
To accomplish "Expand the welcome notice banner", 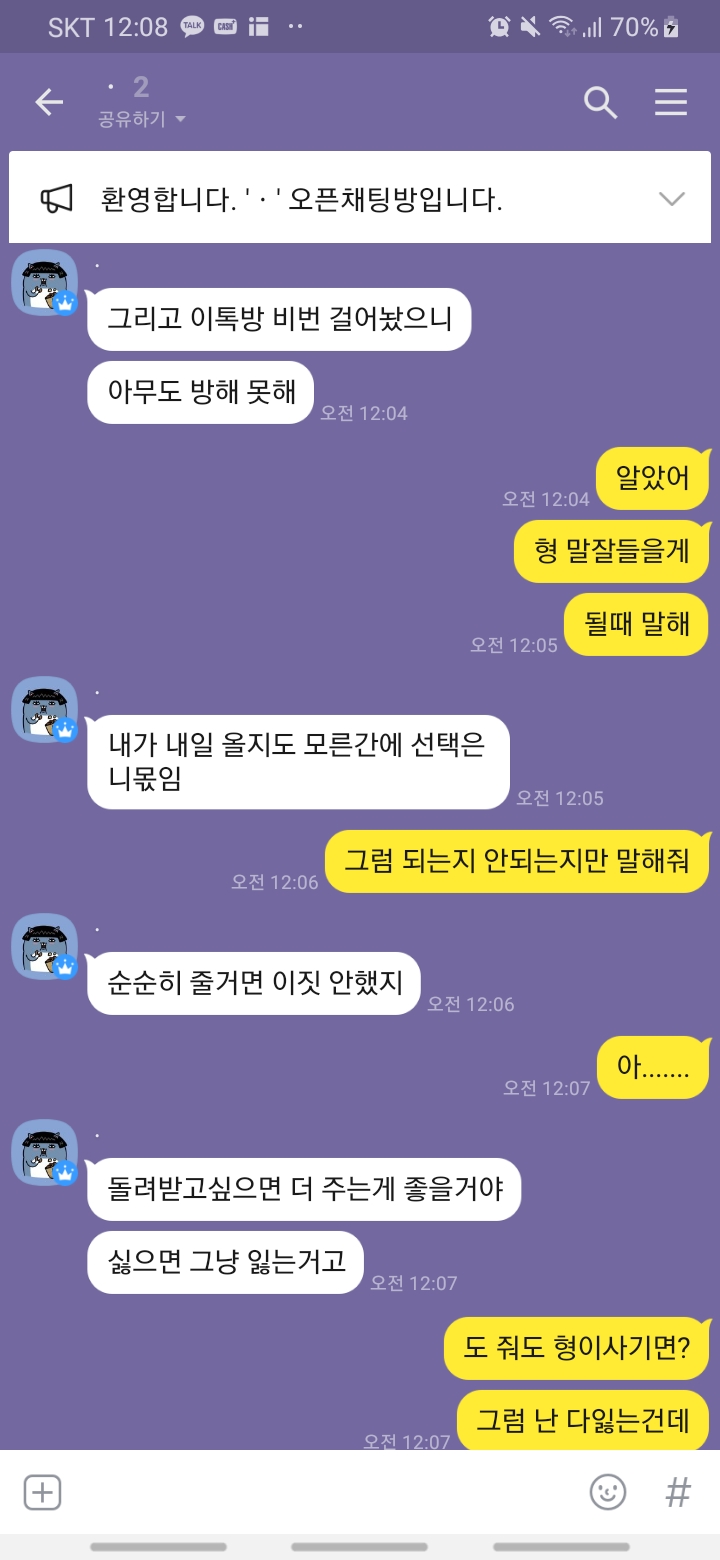I will click(672, 198).
